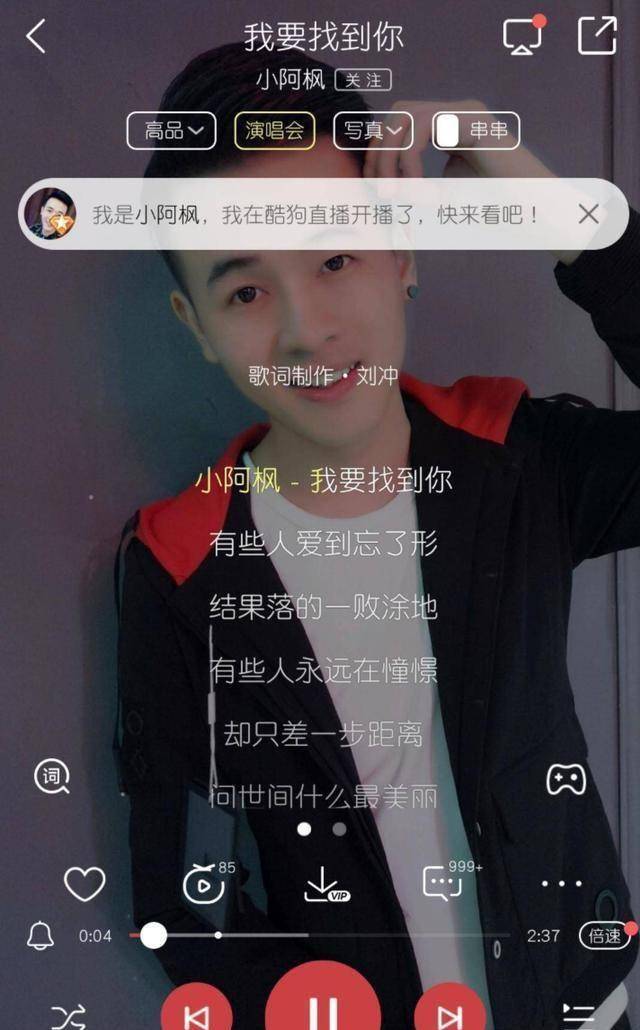Open the 高品 audio quality dropdown
This screenshot has height=1030, width=640.
pos(172,130)
